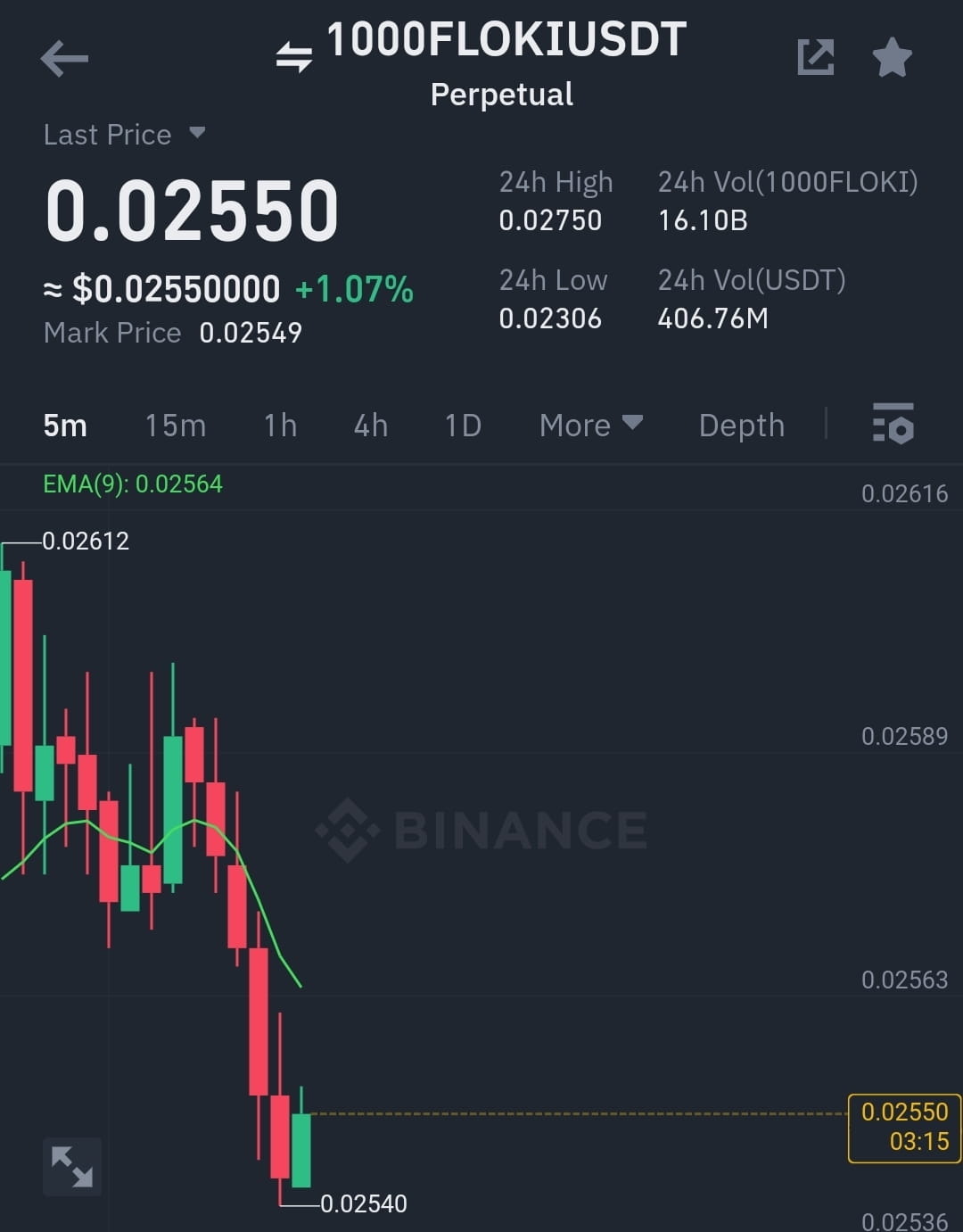
Task: Toggle the favorite star for this pair
Action: tap(892, 56)
